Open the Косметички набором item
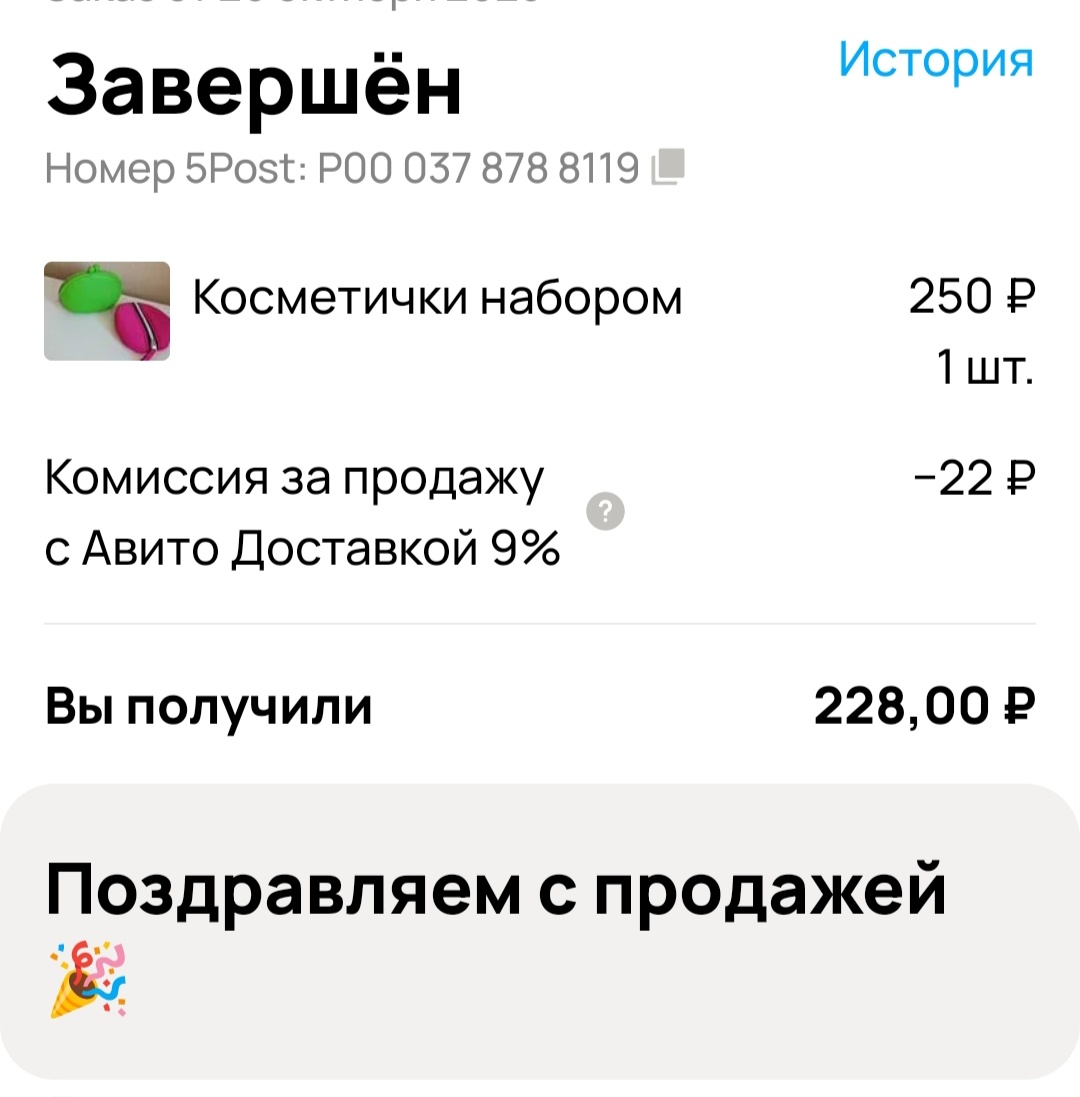 pos(437,299)
